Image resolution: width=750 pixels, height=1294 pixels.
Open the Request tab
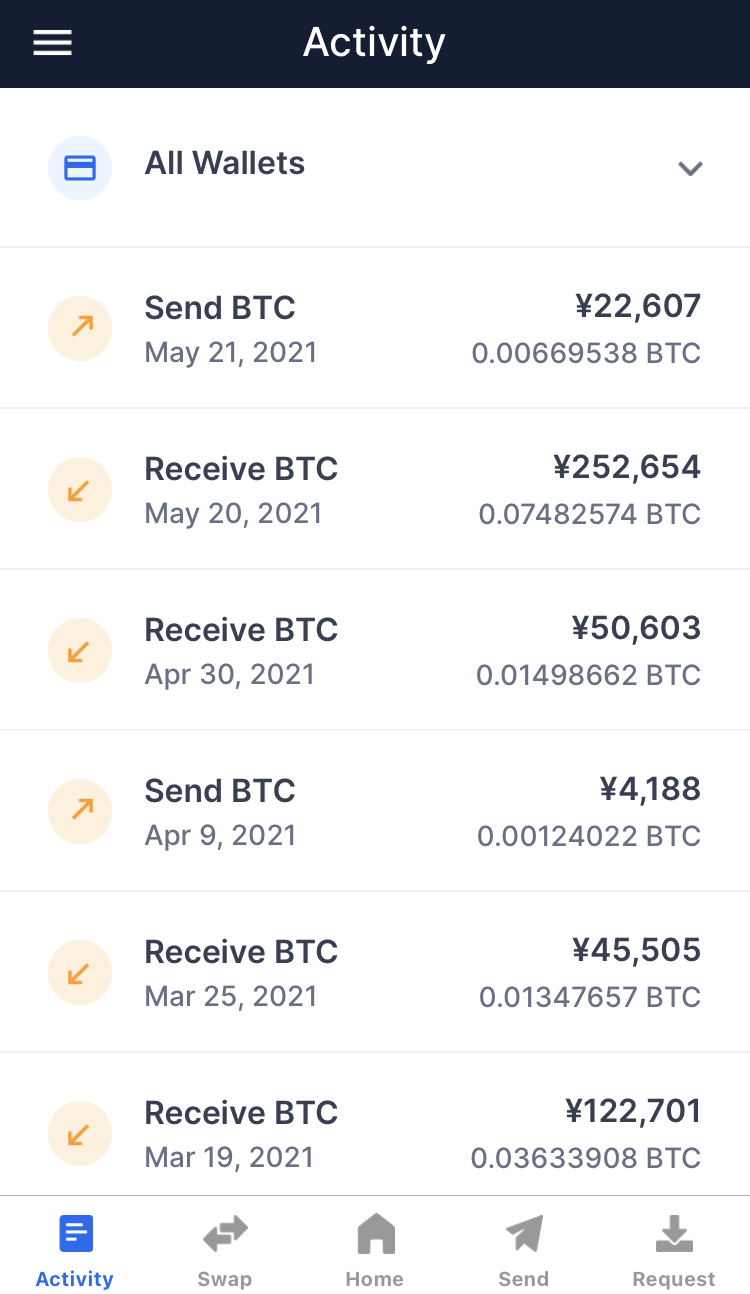674,1248
